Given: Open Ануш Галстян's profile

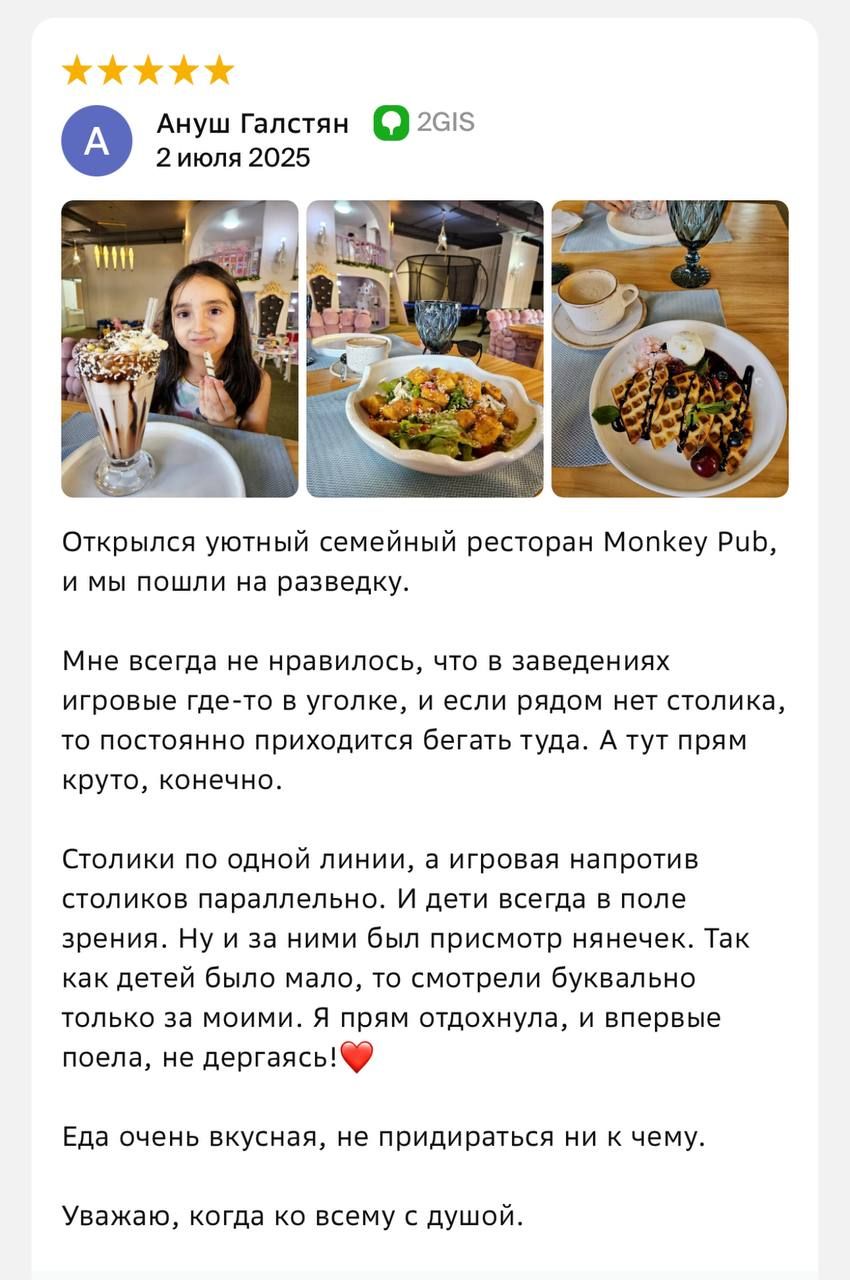Looking at the screenshot, I should click(x=252, y=124).
